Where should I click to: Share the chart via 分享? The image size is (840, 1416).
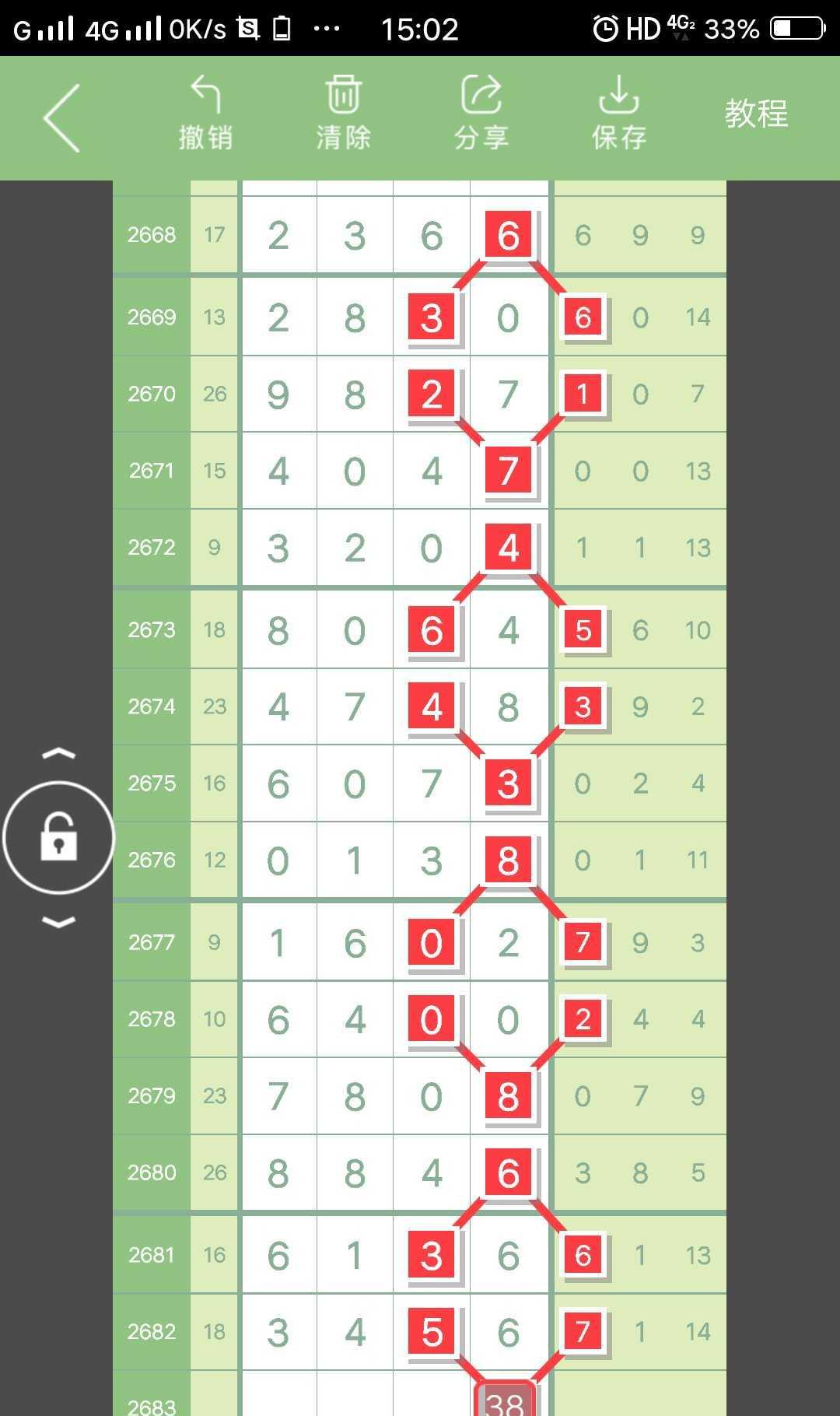tap(481, 114)
